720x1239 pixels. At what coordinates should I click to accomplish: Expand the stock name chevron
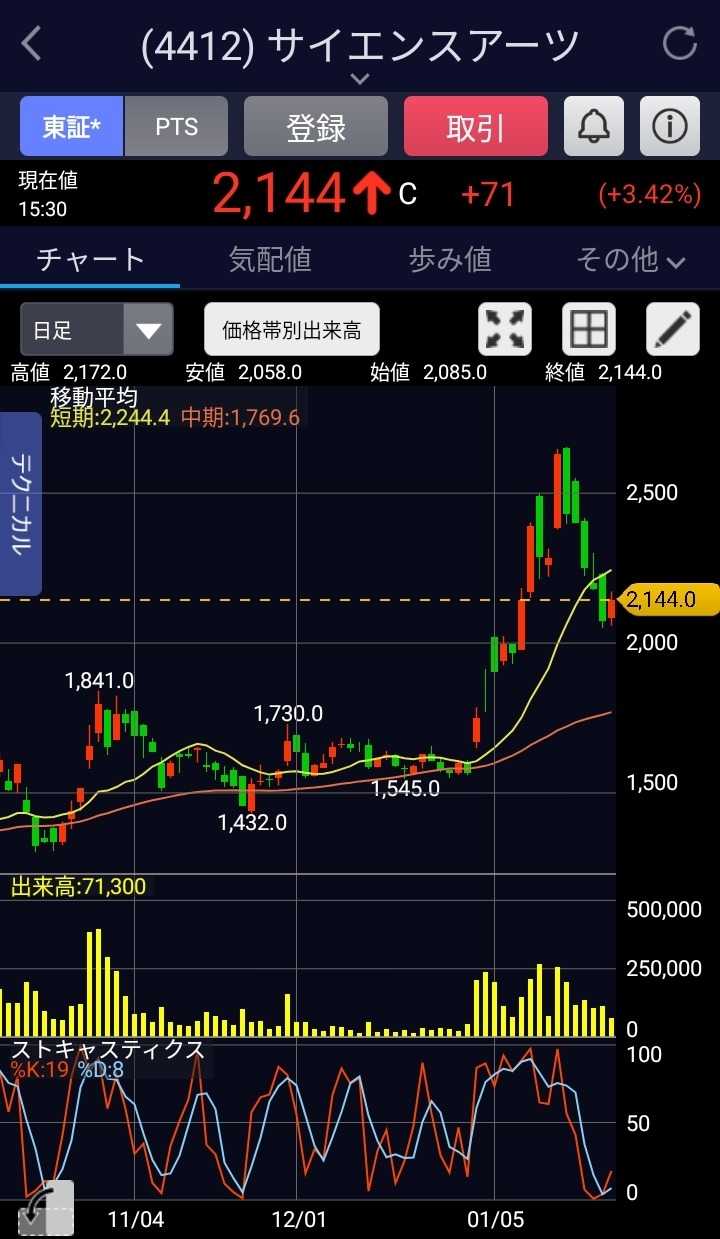click(360, 78)
